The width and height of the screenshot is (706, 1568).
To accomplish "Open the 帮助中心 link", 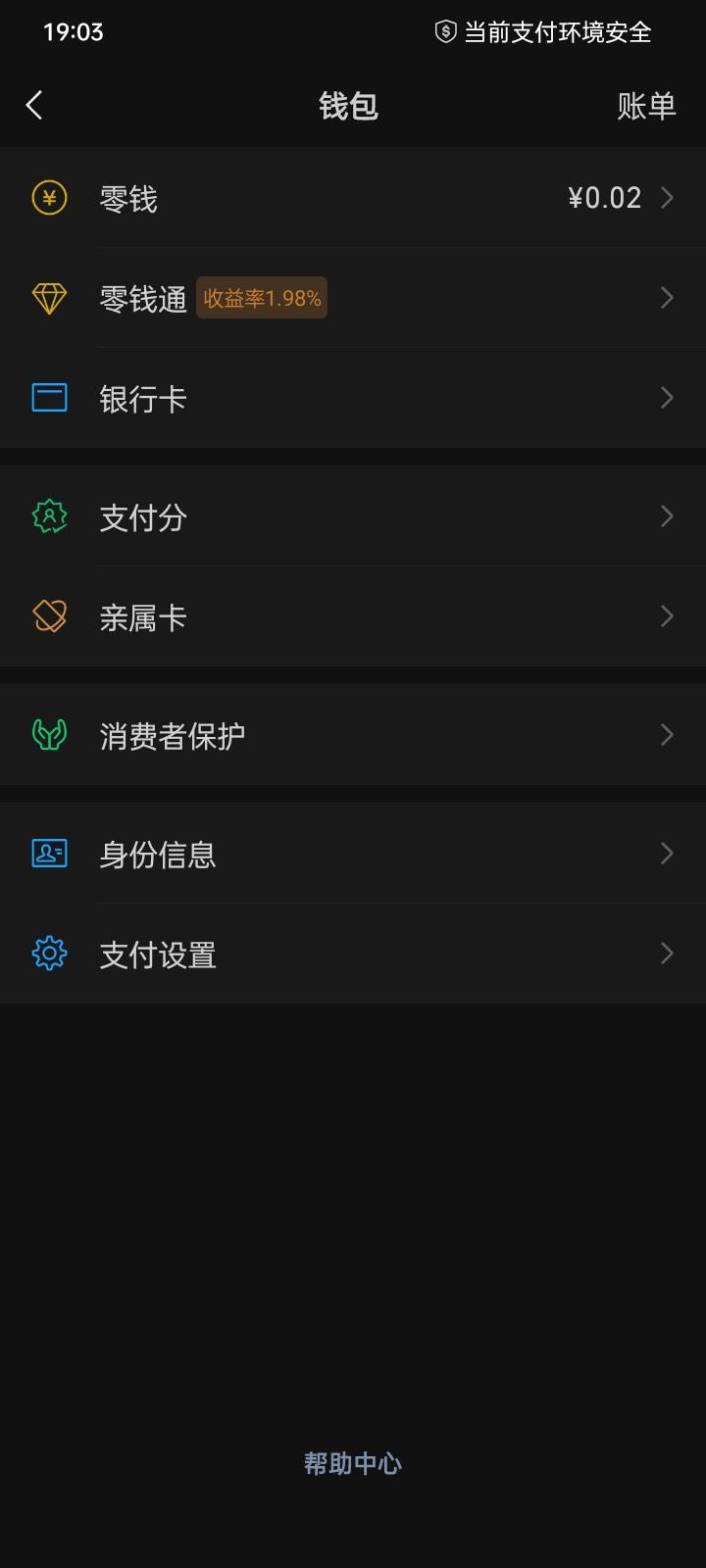I will click(x=352, y=1462).
